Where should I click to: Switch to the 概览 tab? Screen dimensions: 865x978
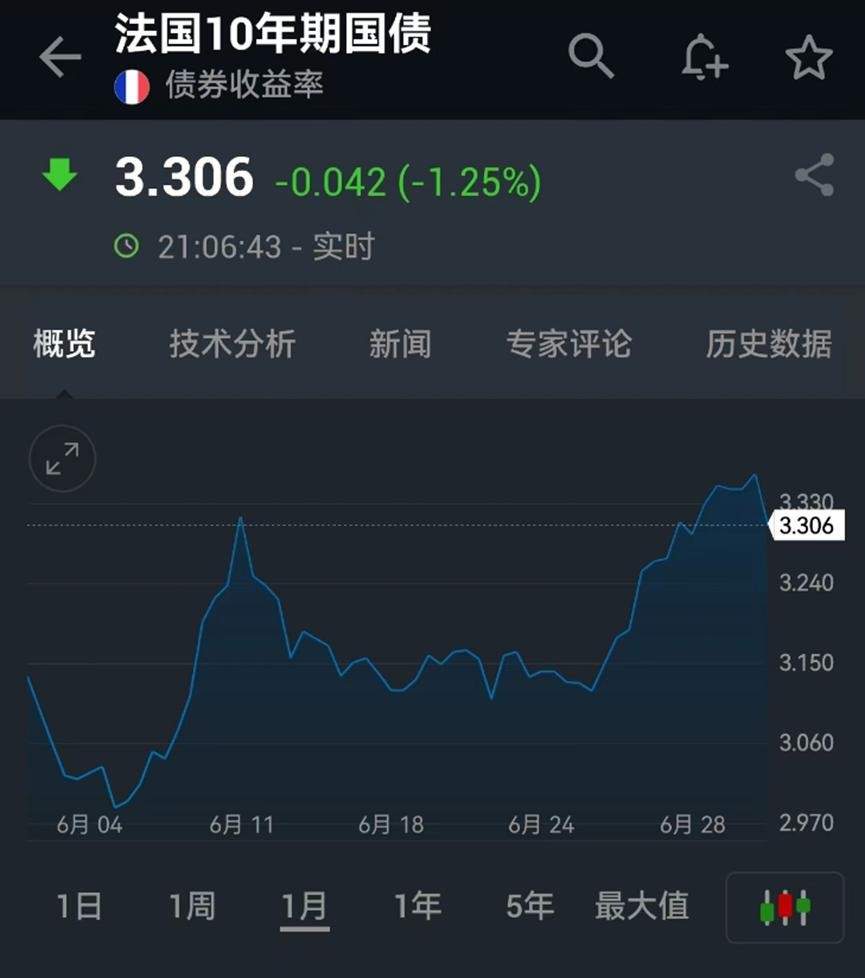tap(64, 344)
